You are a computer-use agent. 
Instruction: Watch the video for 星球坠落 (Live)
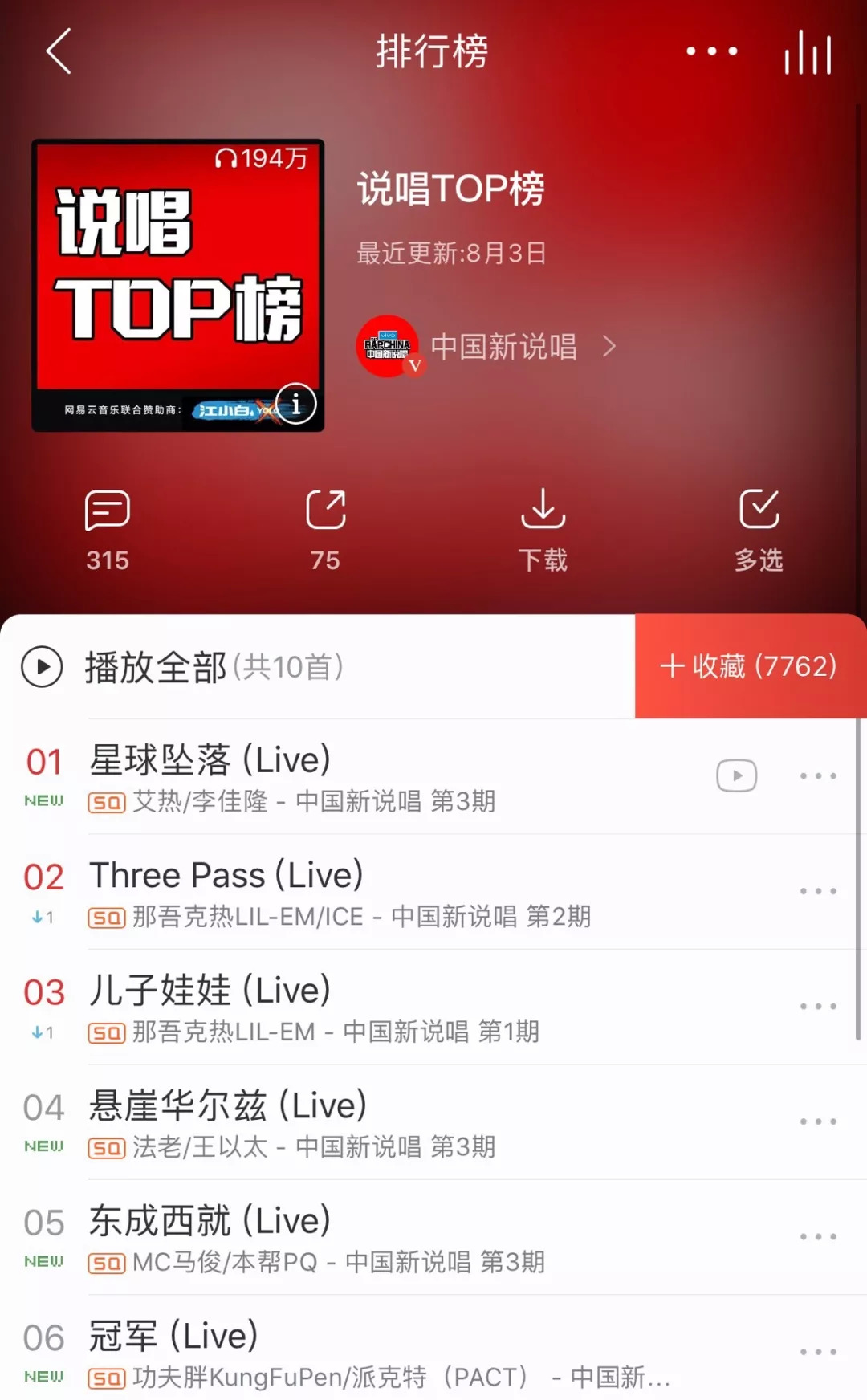736,776
